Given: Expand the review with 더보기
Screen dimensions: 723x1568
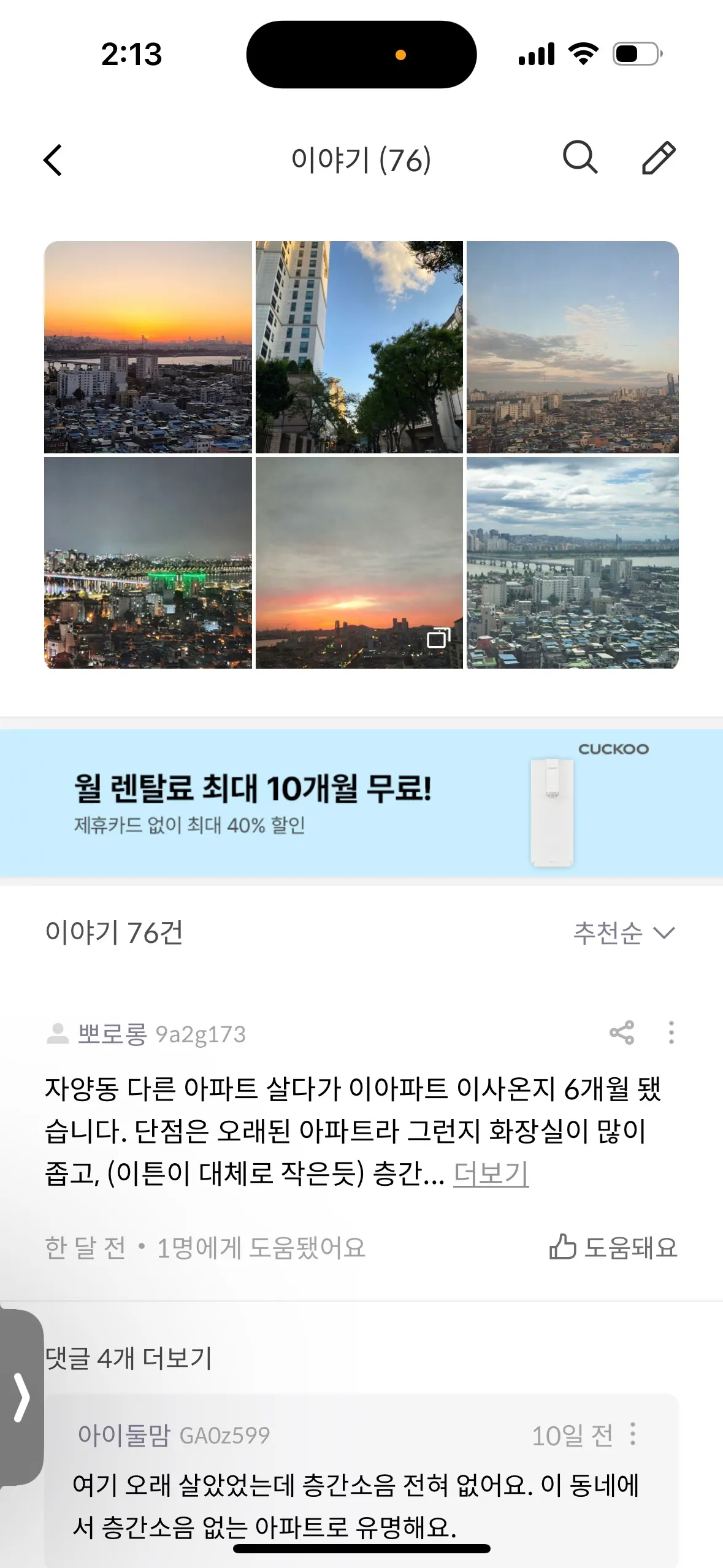Looking at the screenshot, I should (x=491, y=1174).
